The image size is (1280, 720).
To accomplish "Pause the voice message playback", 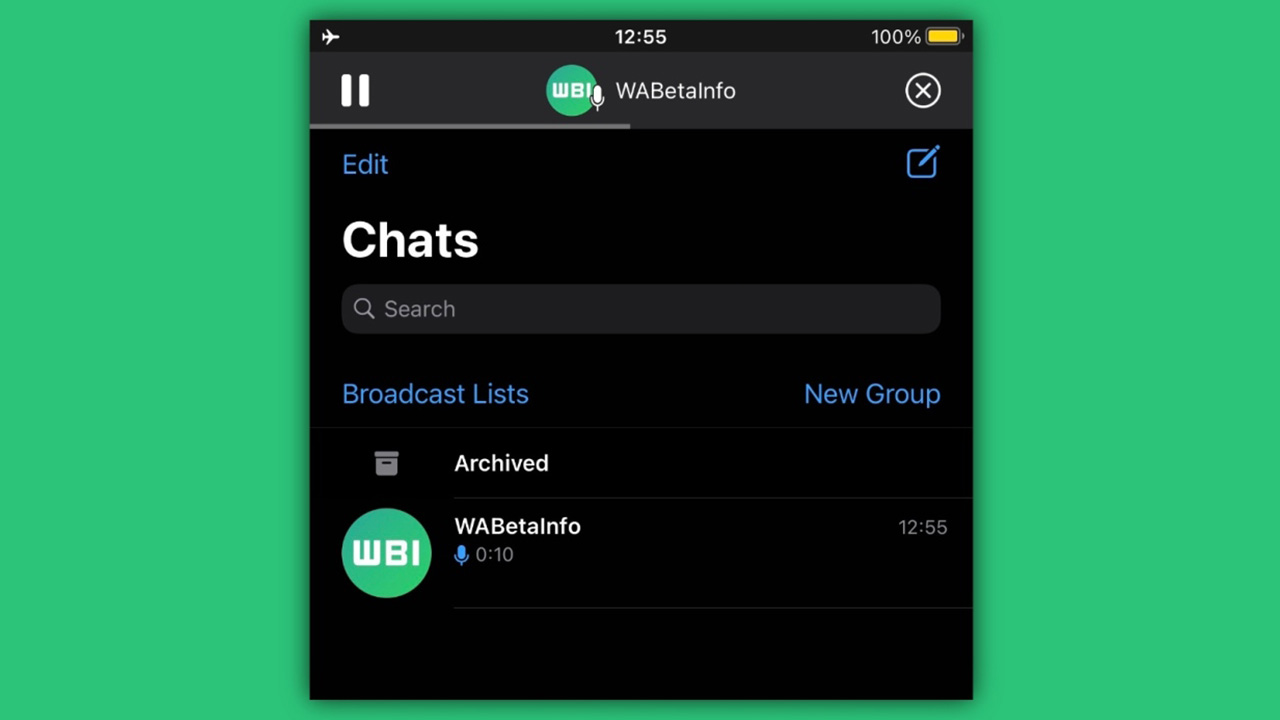I will tap(355, 91).
